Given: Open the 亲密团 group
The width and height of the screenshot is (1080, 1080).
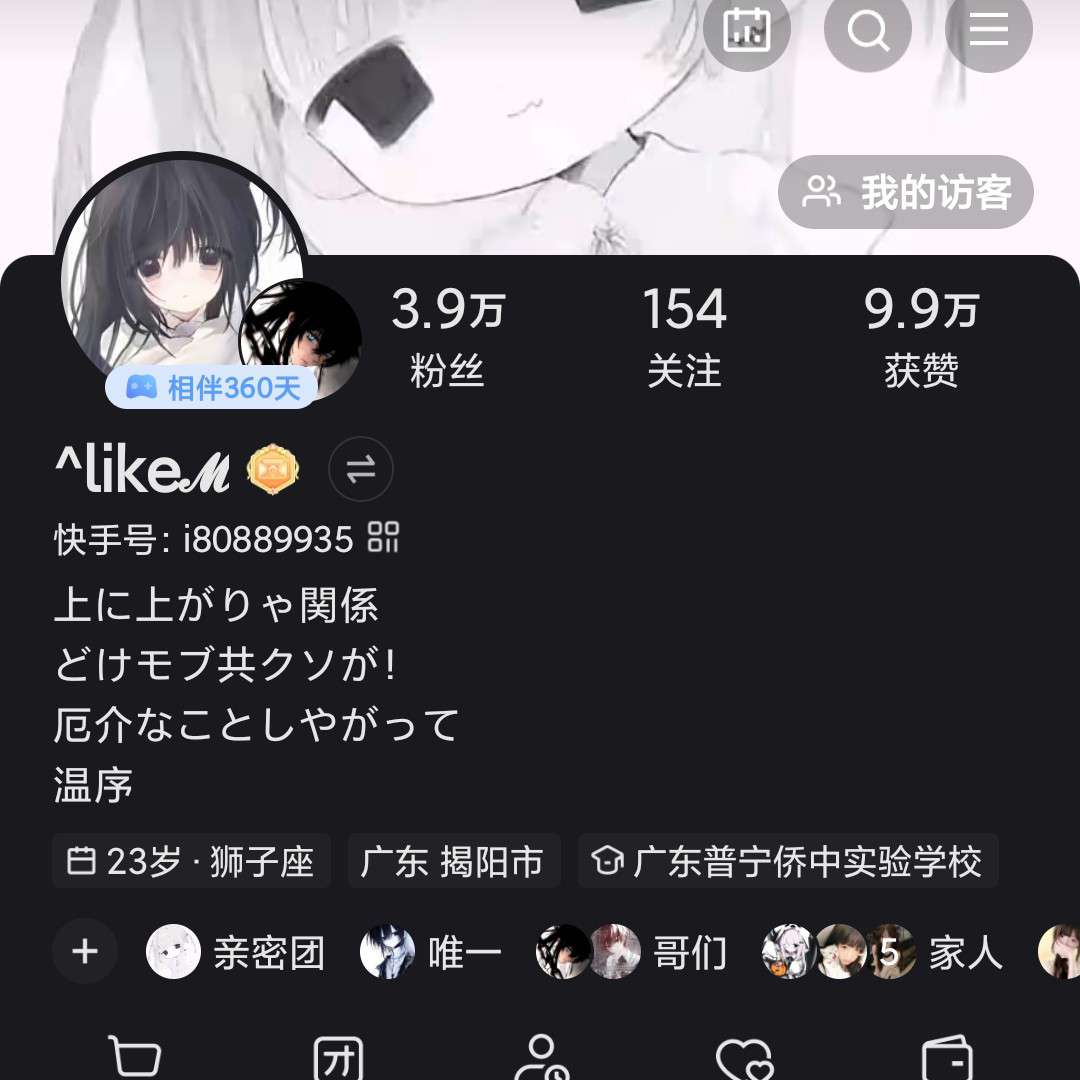Looking at the screenshot, I should (x=237, y=952).
